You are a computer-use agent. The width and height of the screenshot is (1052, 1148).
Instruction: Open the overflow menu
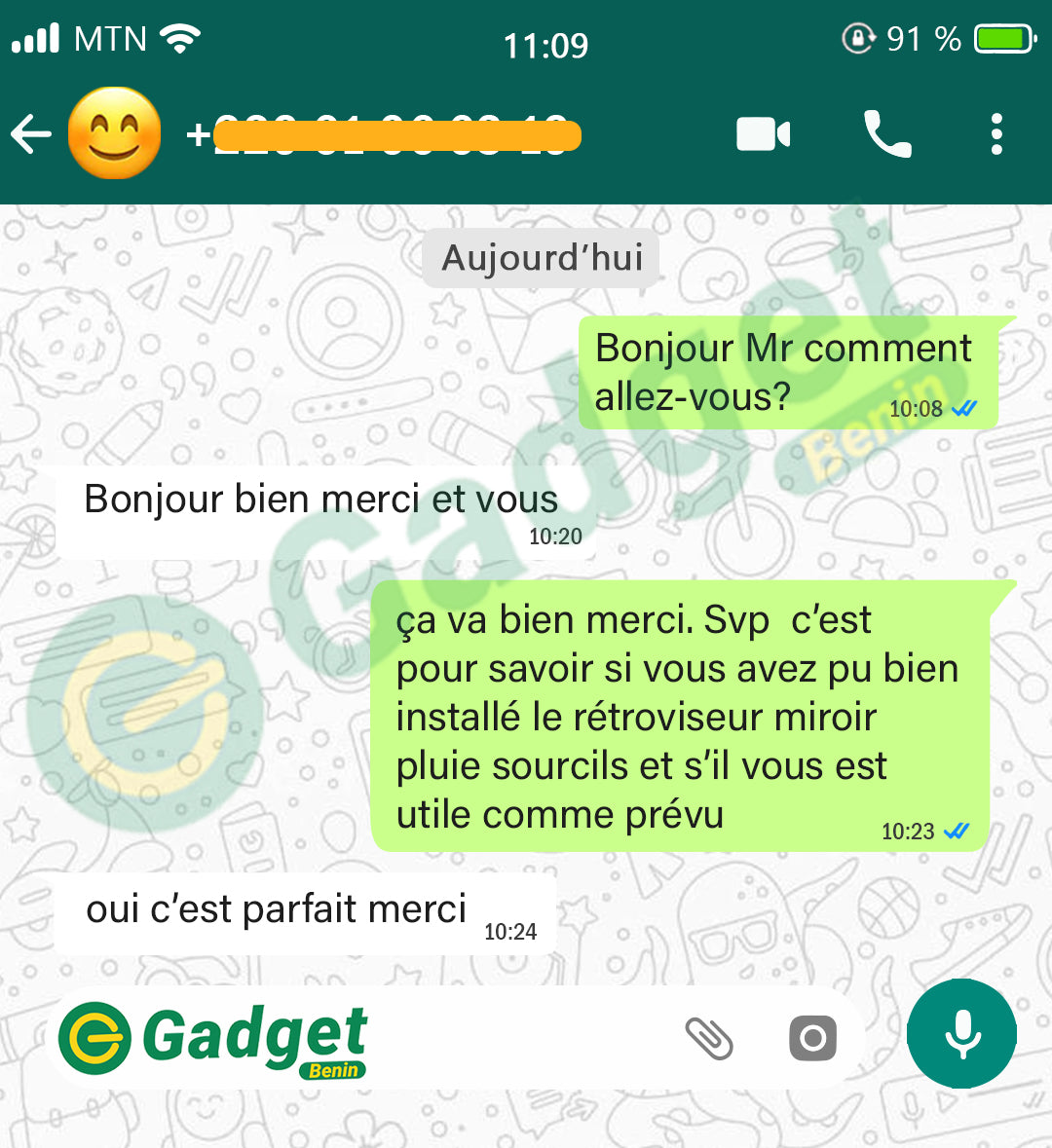click(996, 134)
